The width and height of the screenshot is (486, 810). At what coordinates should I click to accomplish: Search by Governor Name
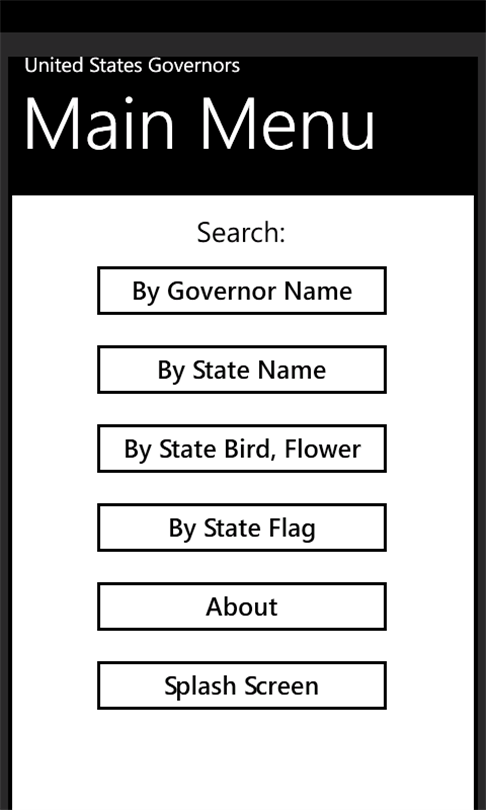click(x=242, y=290)
